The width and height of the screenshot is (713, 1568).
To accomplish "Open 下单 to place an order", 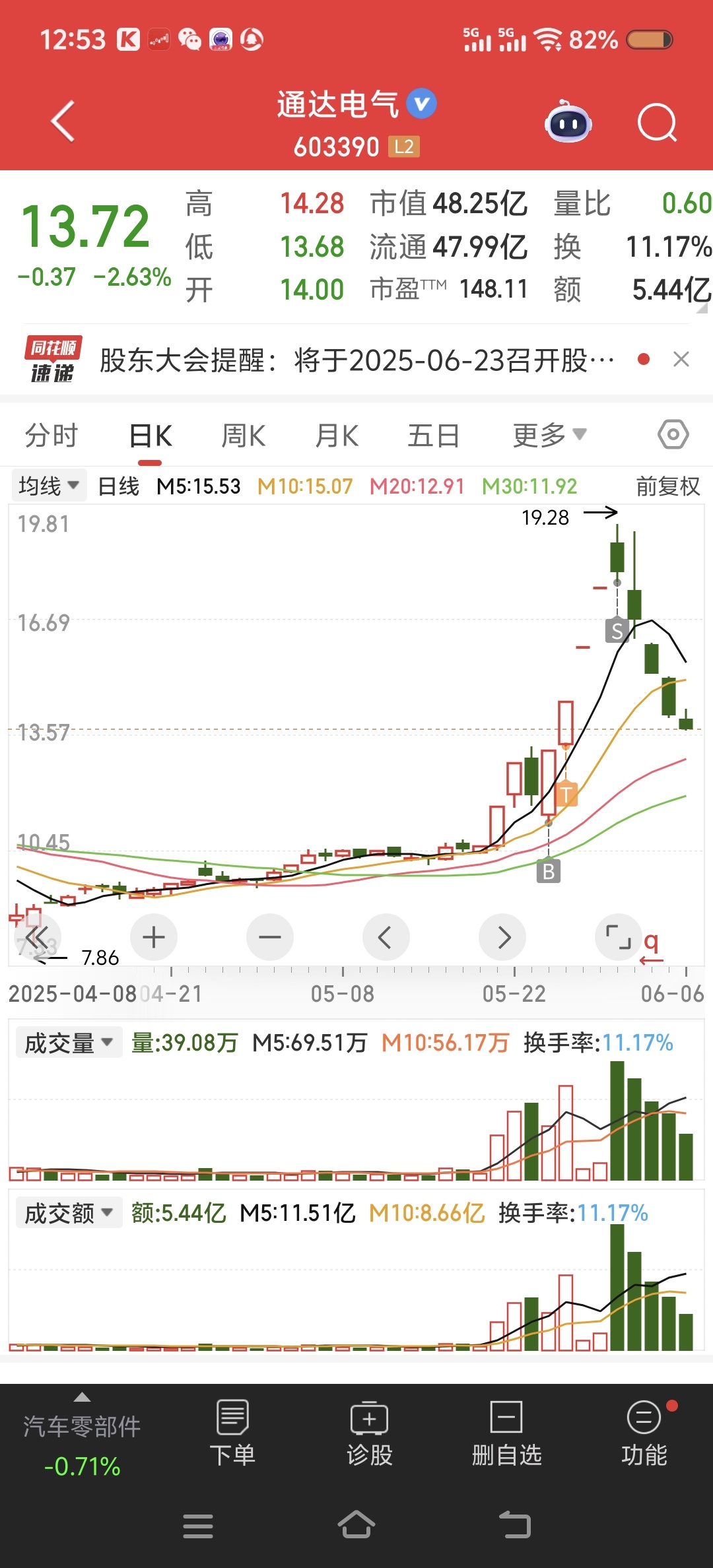I will point(232,1433).
